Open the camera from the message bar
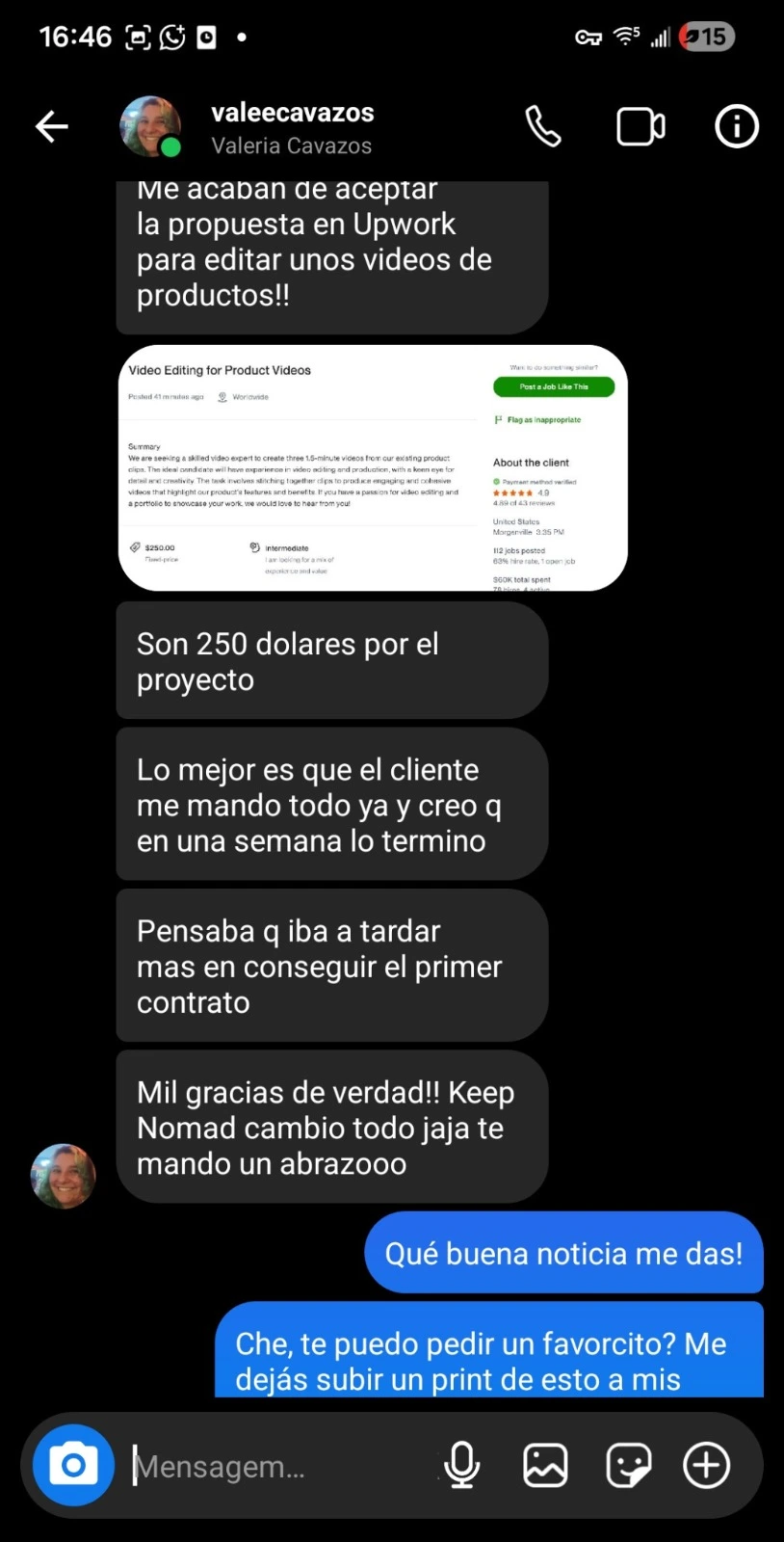Image resolution: width=784 pixels, height=1542 pixels. click(73, 1466)
